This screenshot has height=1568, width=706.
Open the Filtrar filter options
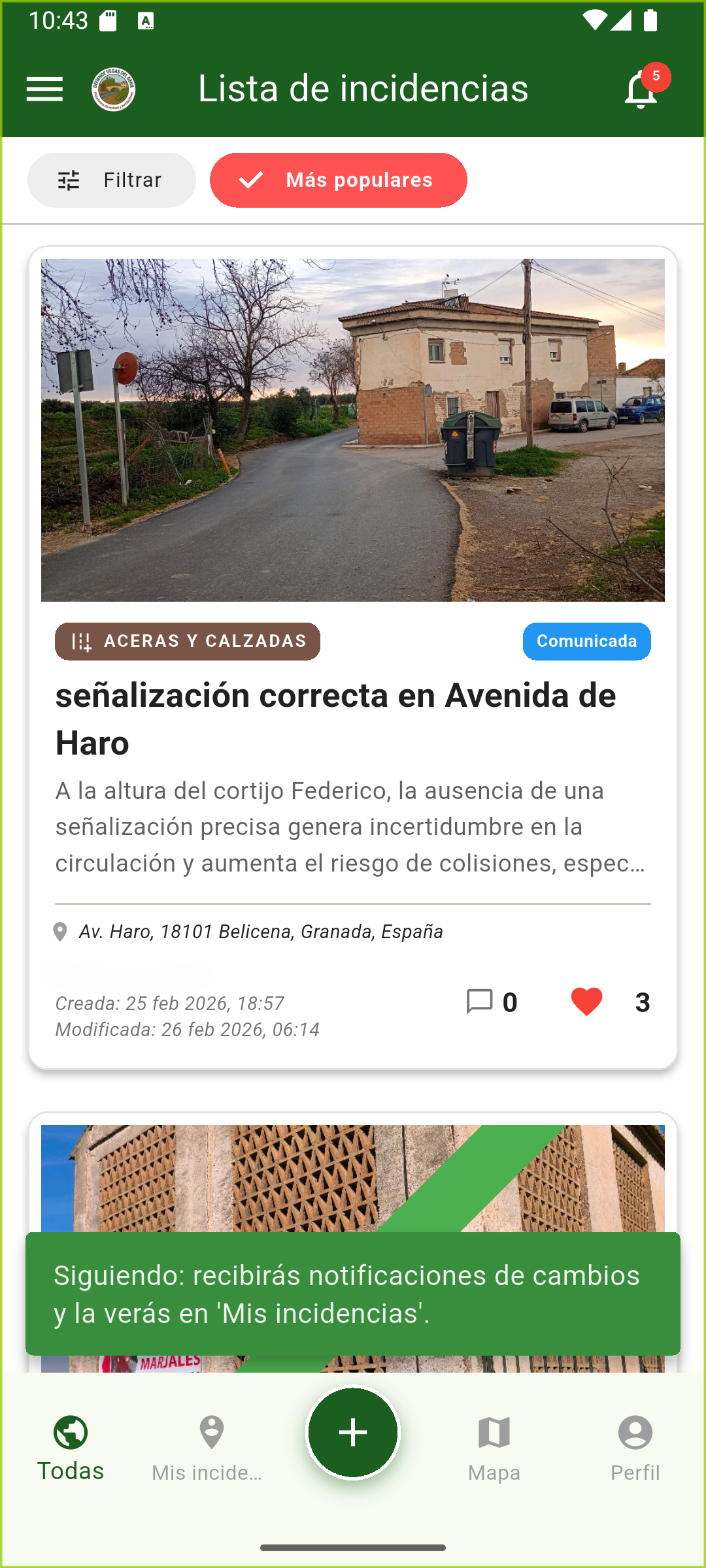pos(112,180)
